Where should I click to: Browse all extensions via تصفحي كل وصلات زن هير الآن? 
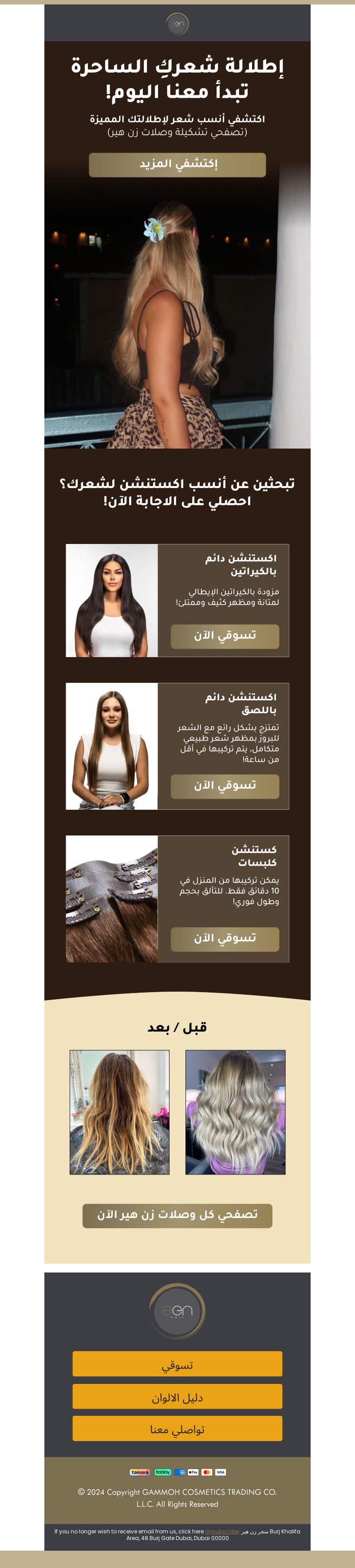point(177,1215)
